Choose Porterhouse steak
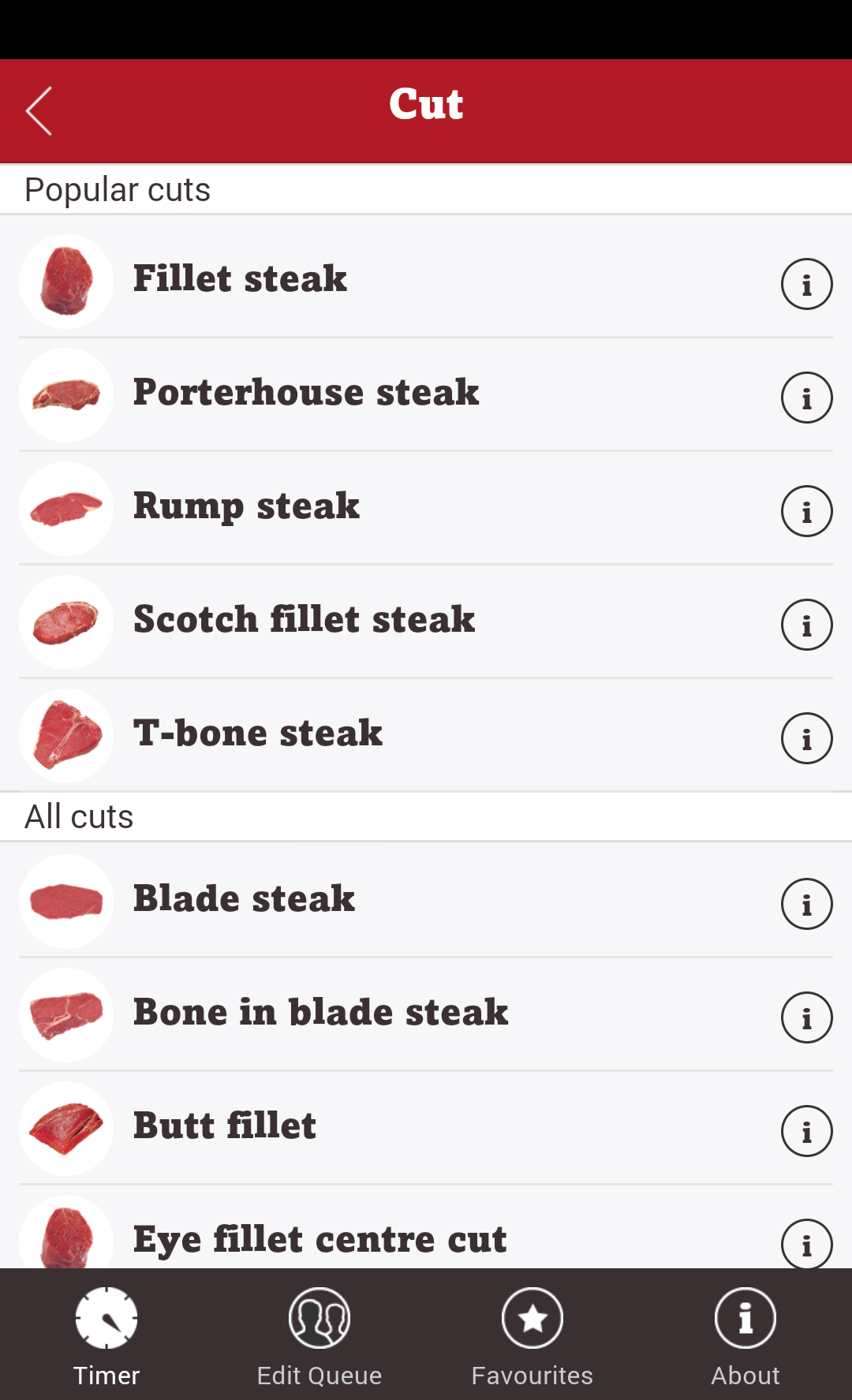The width and height of the screenshot is (852, 1400). point(306,393)
